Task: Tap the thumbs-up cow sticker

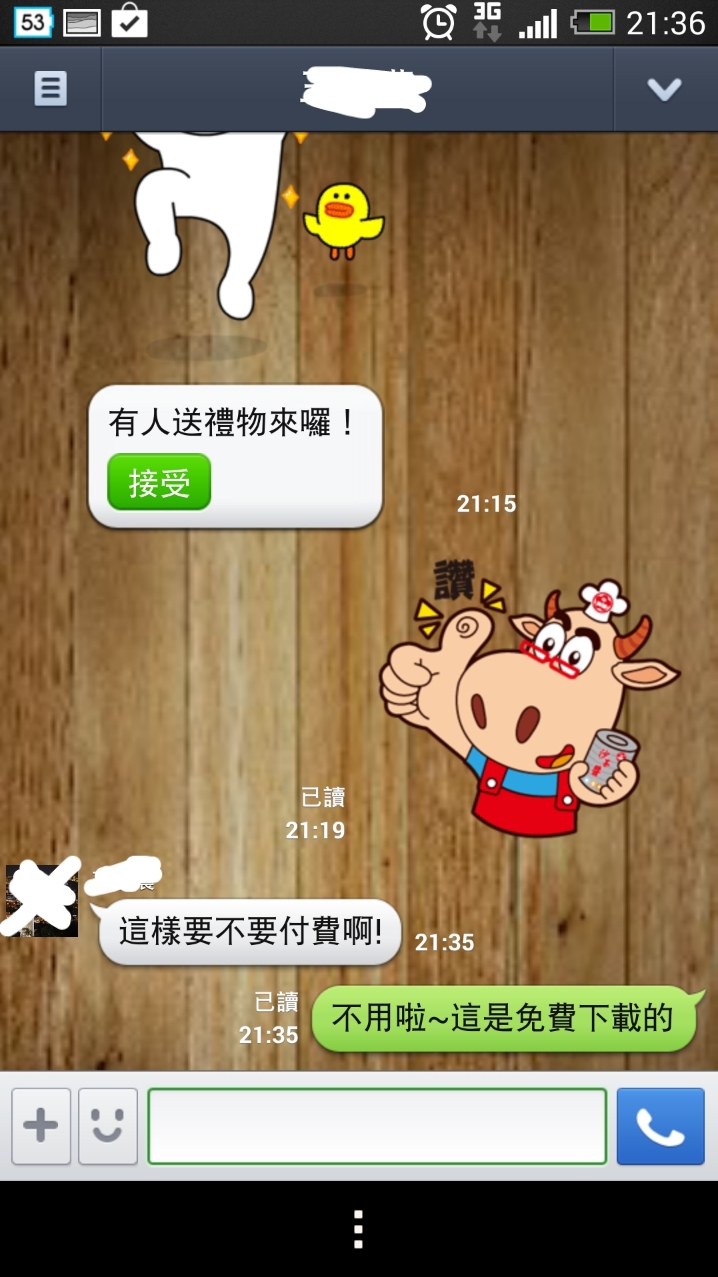Action: (530, 696)
